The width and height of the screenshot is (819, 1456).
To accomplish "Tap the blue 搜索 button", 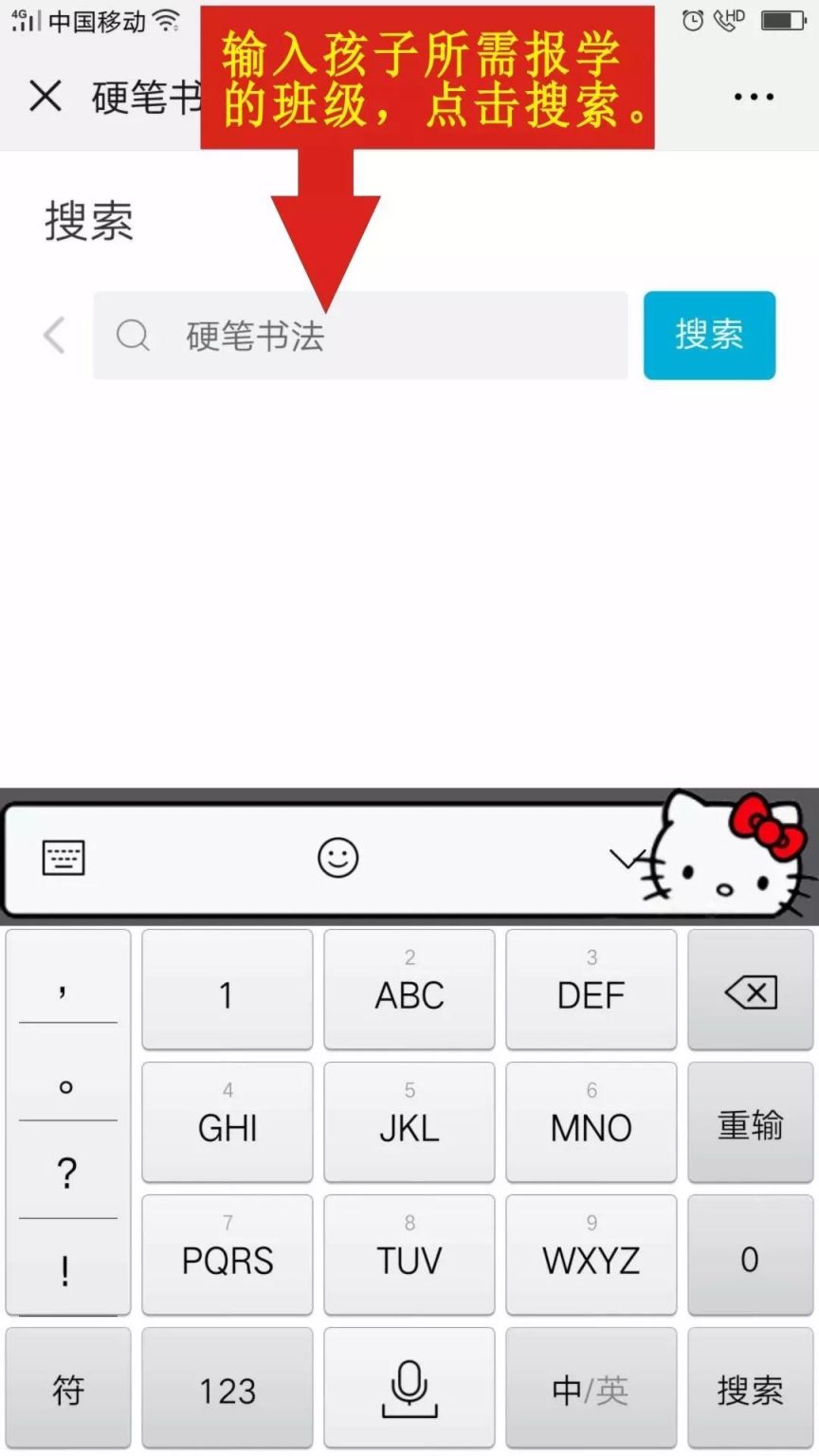I will coord(709,336).
